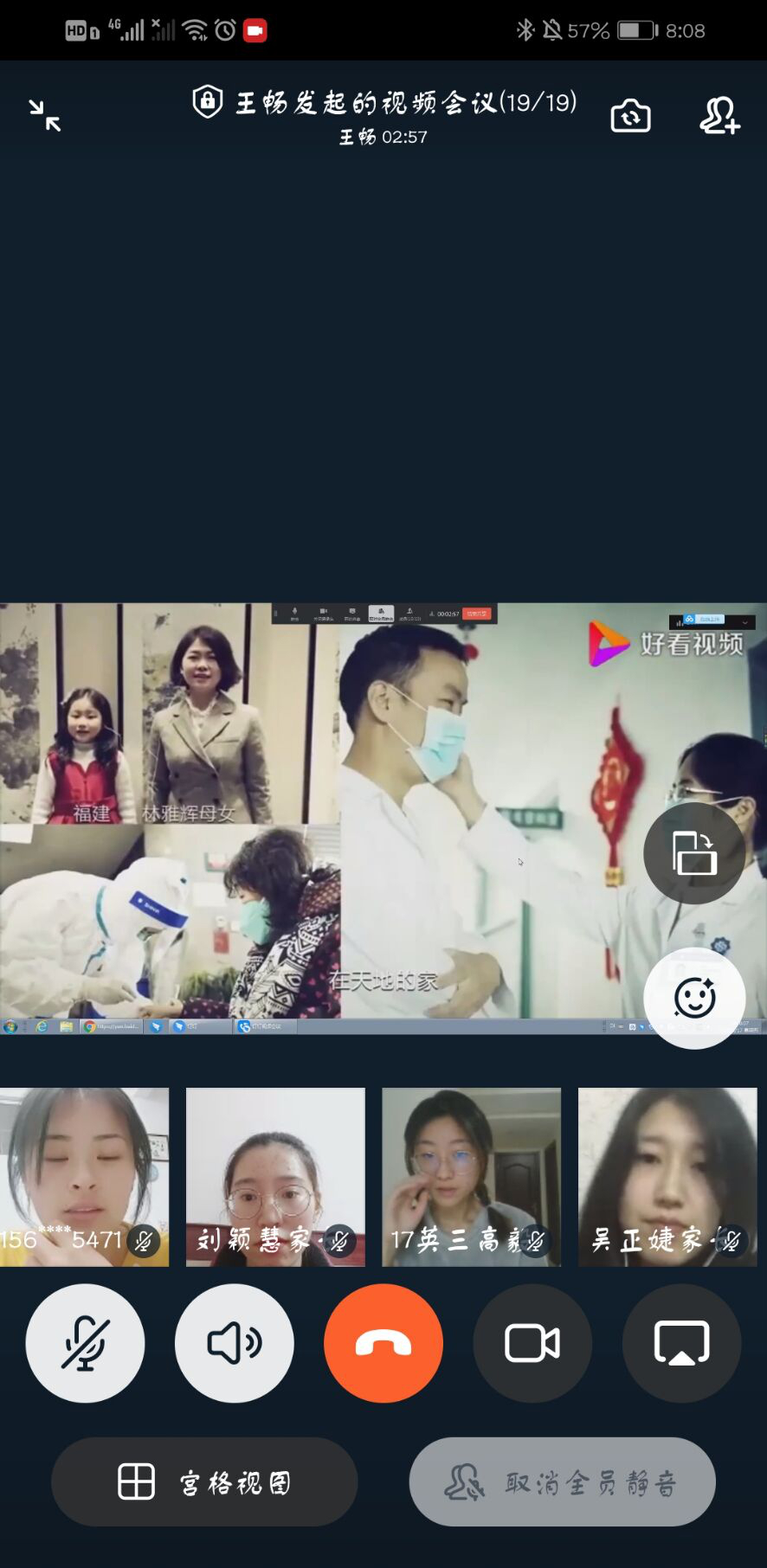Unmute your microphone
This screenshot has width=767, height=1568.
pyautogui.click(x=85, y=1343)
